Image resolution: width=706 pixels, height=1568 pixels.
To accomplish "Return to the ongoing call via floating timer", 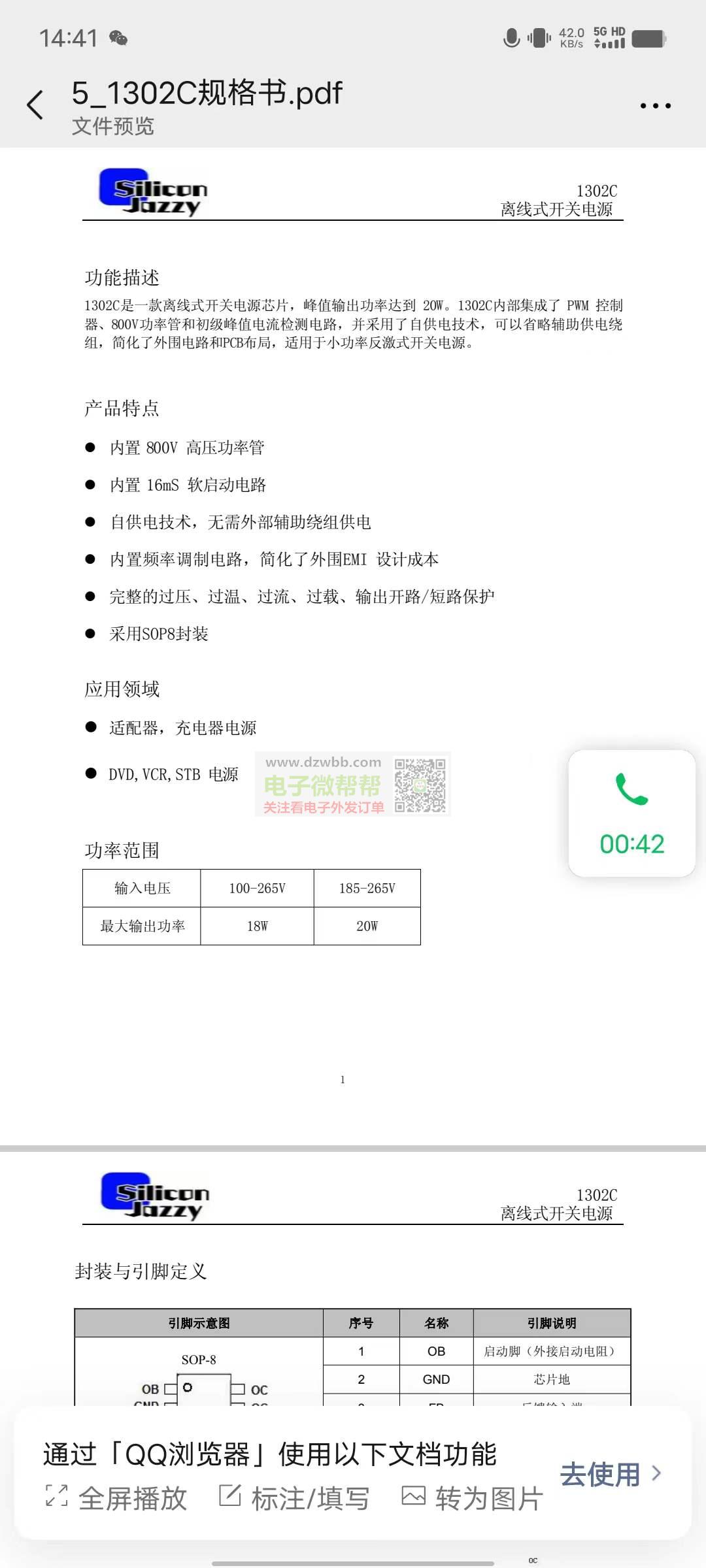I will coord(631,813).
